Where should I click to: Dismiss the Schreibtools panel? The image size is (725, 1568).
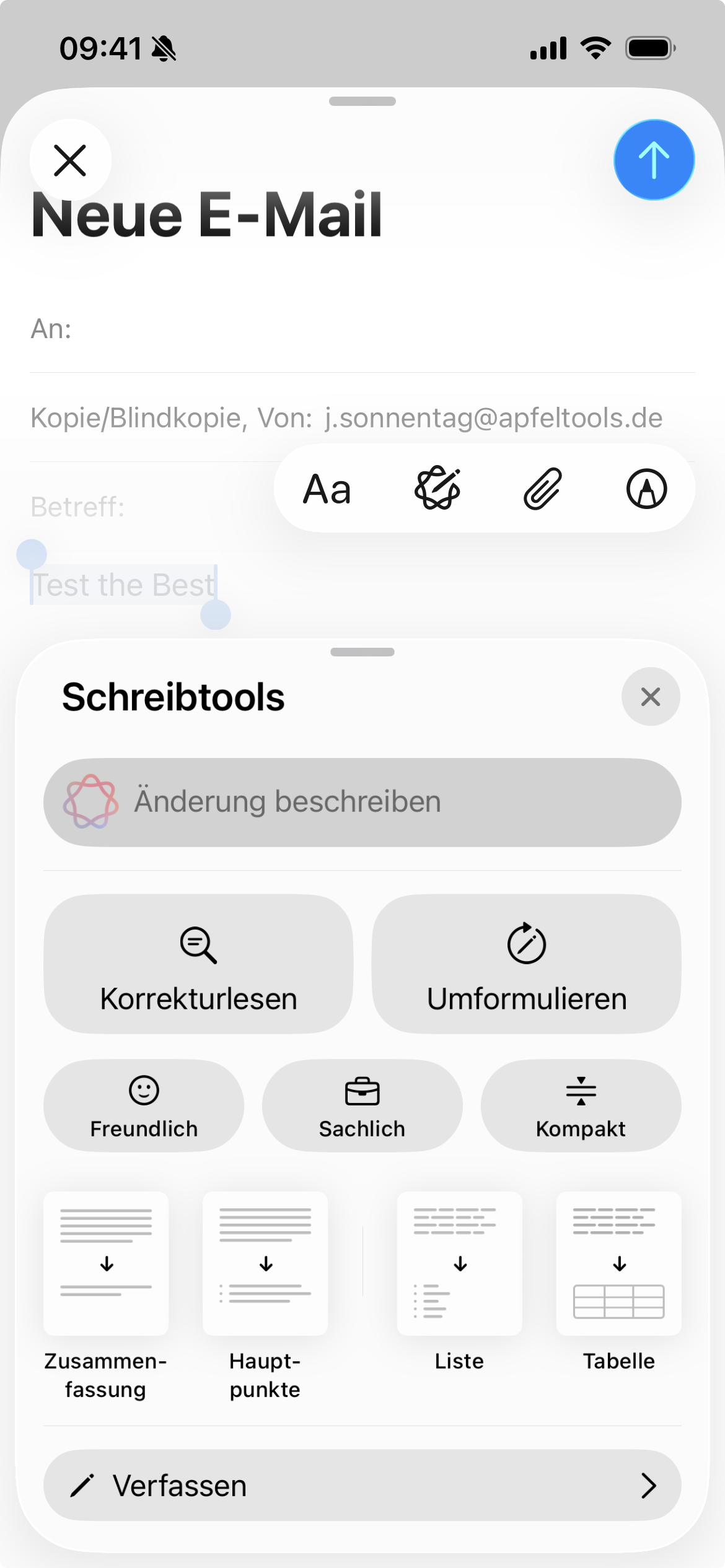pyautogui.click(x=651, y=697)
